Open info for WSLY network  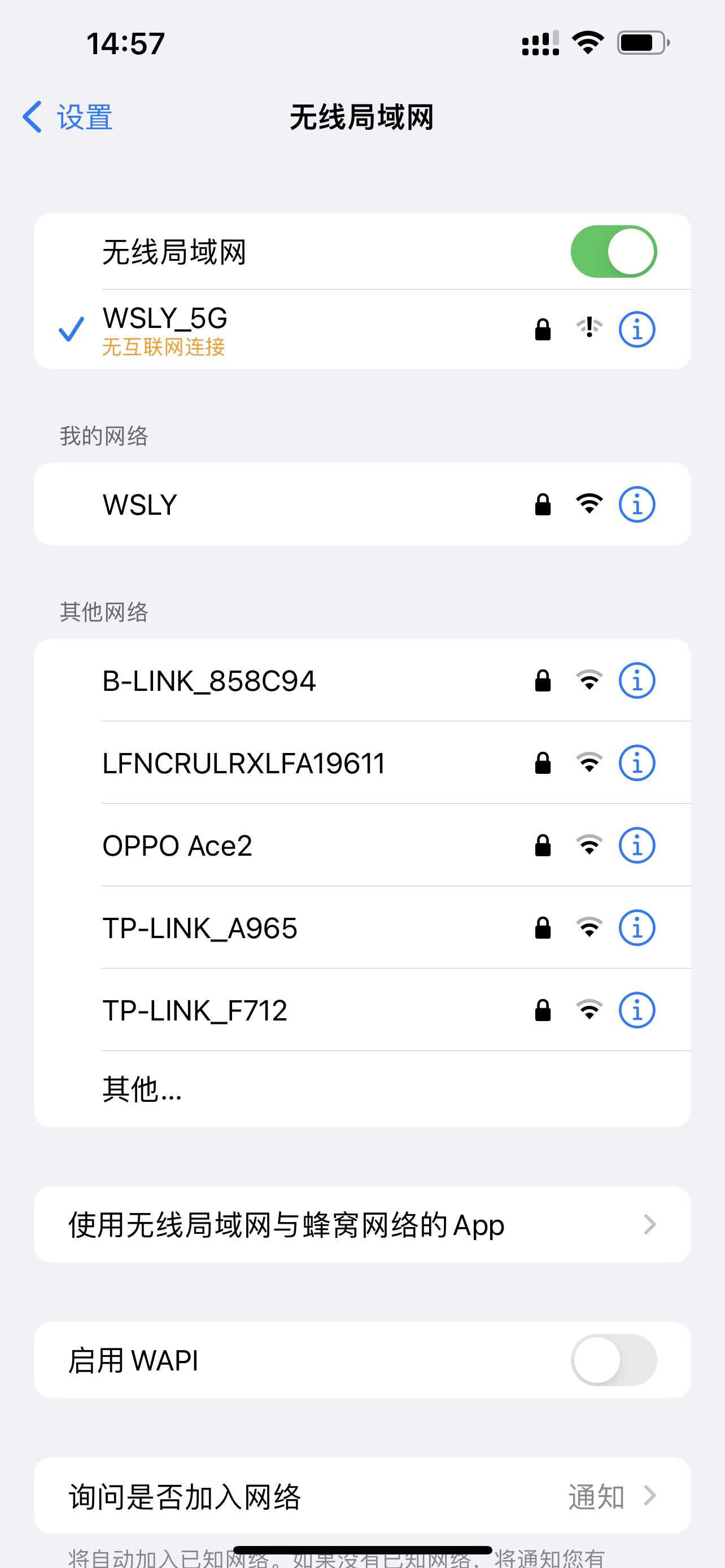coord(637,505)
